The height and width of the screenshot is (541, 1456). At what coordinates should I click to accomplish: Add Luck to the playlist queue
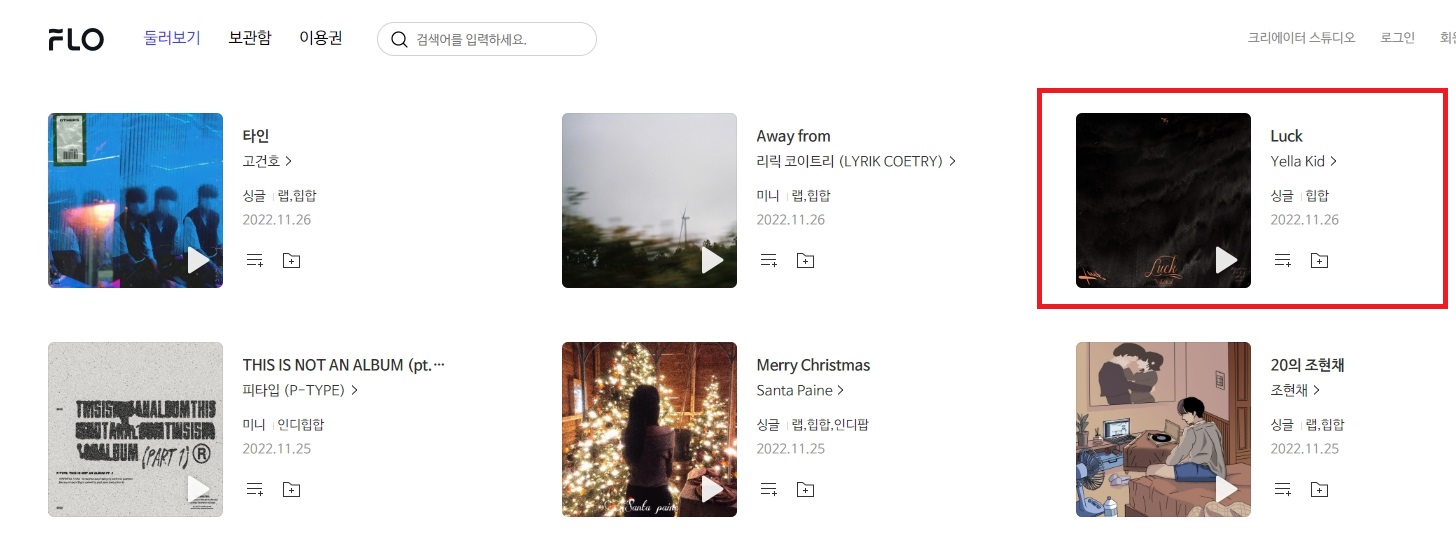[x=1282, y=261]
